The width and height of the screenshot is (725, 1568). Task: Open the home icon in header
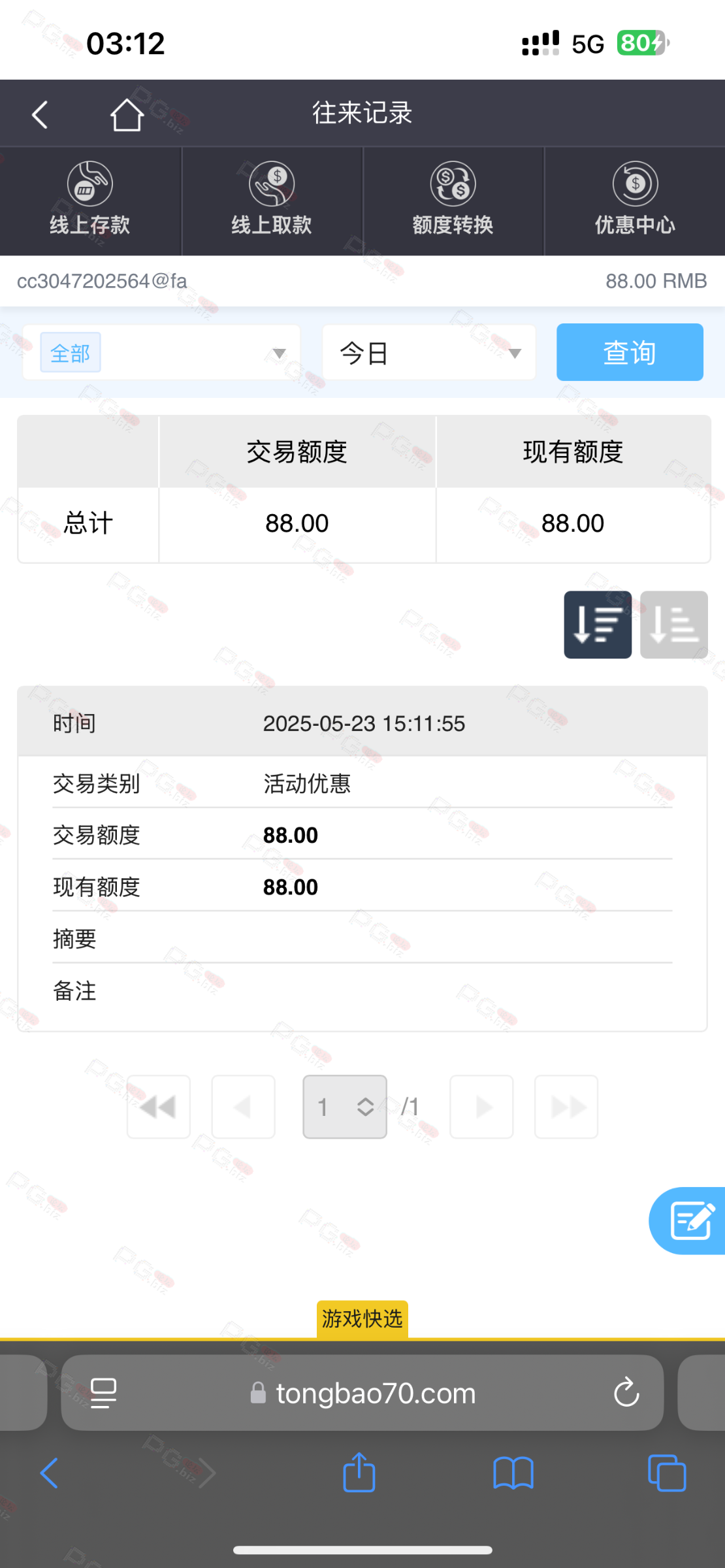pos(127,115)
